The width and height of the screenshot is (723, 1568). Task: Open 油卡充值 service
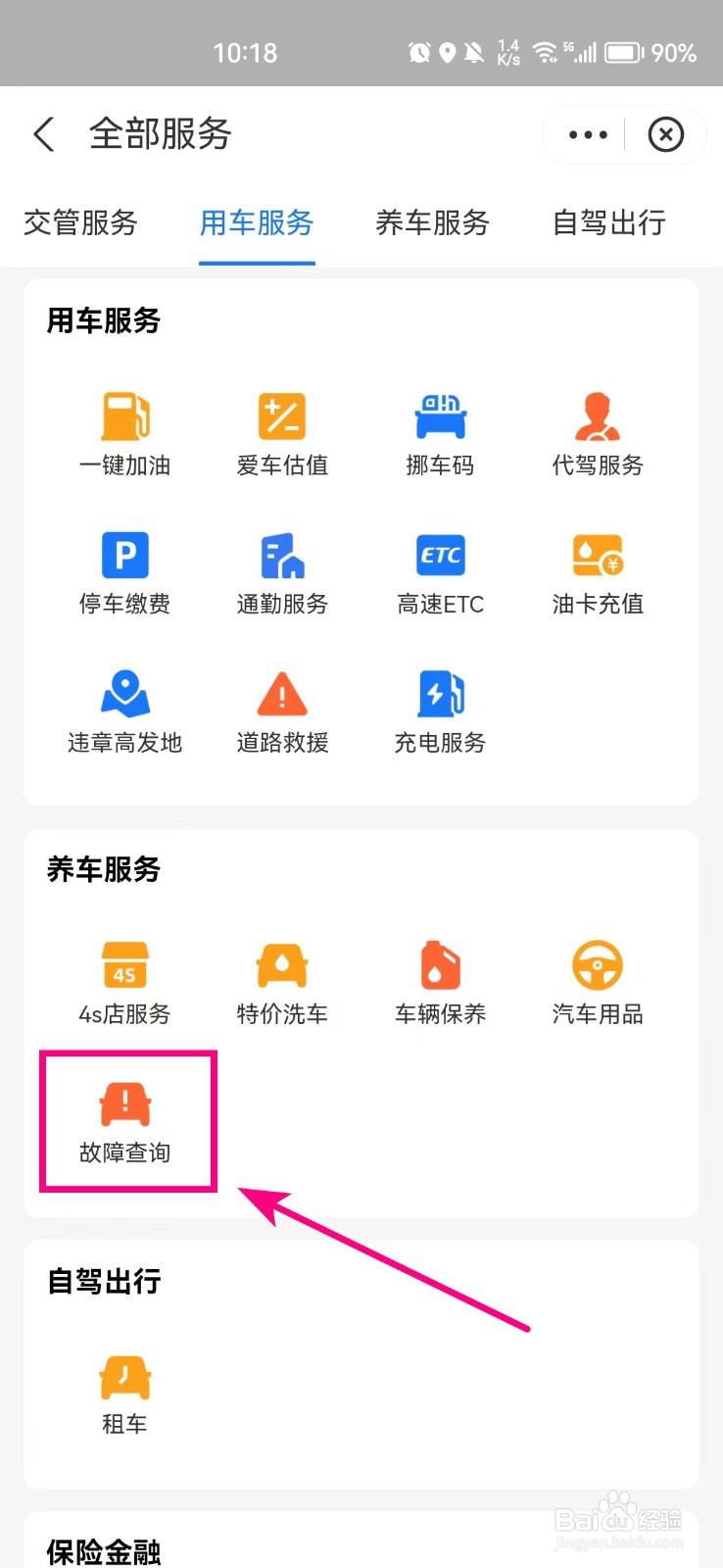click(x=598, y=573)
